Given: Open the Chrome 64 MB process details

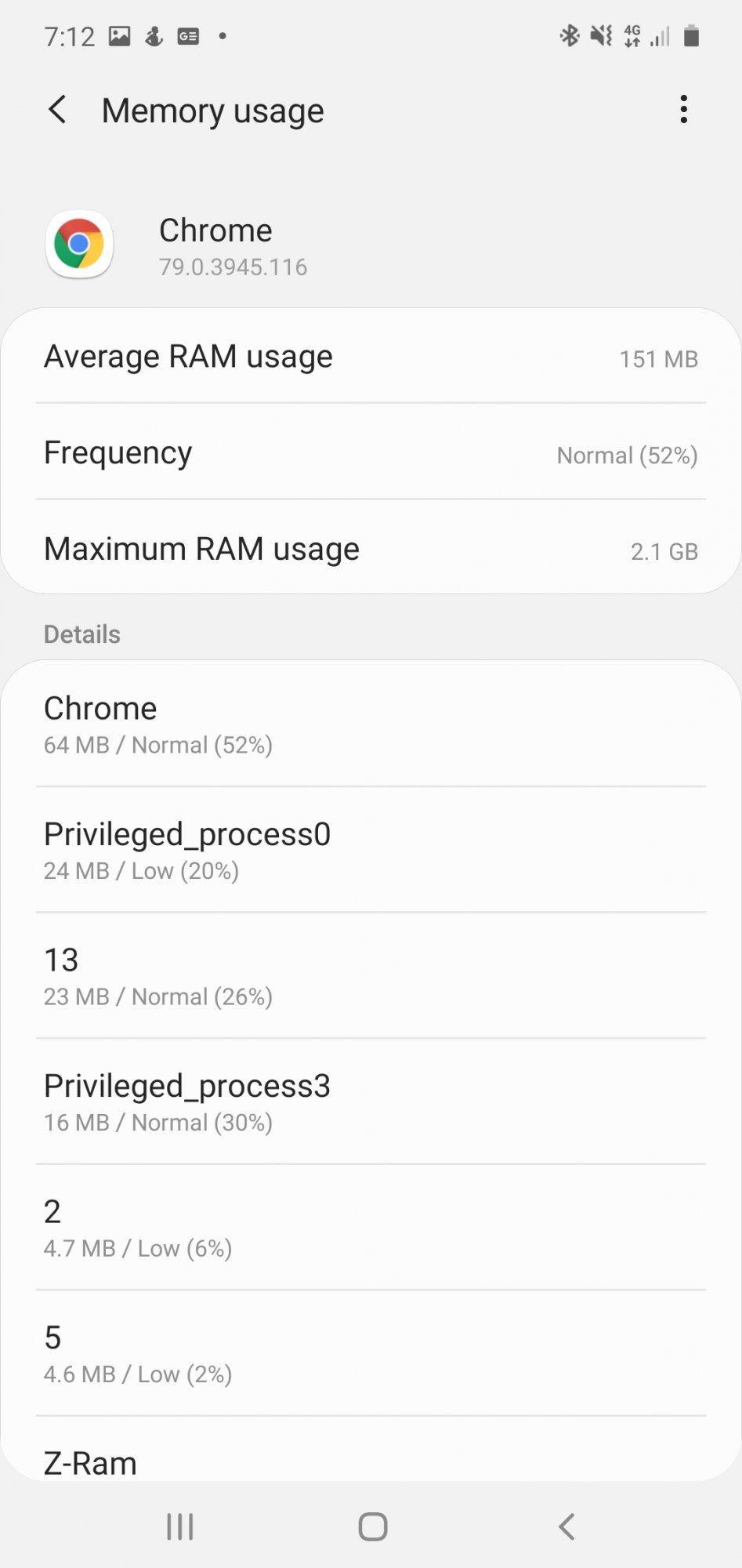Looking at the screenshot, I should 371,724.
